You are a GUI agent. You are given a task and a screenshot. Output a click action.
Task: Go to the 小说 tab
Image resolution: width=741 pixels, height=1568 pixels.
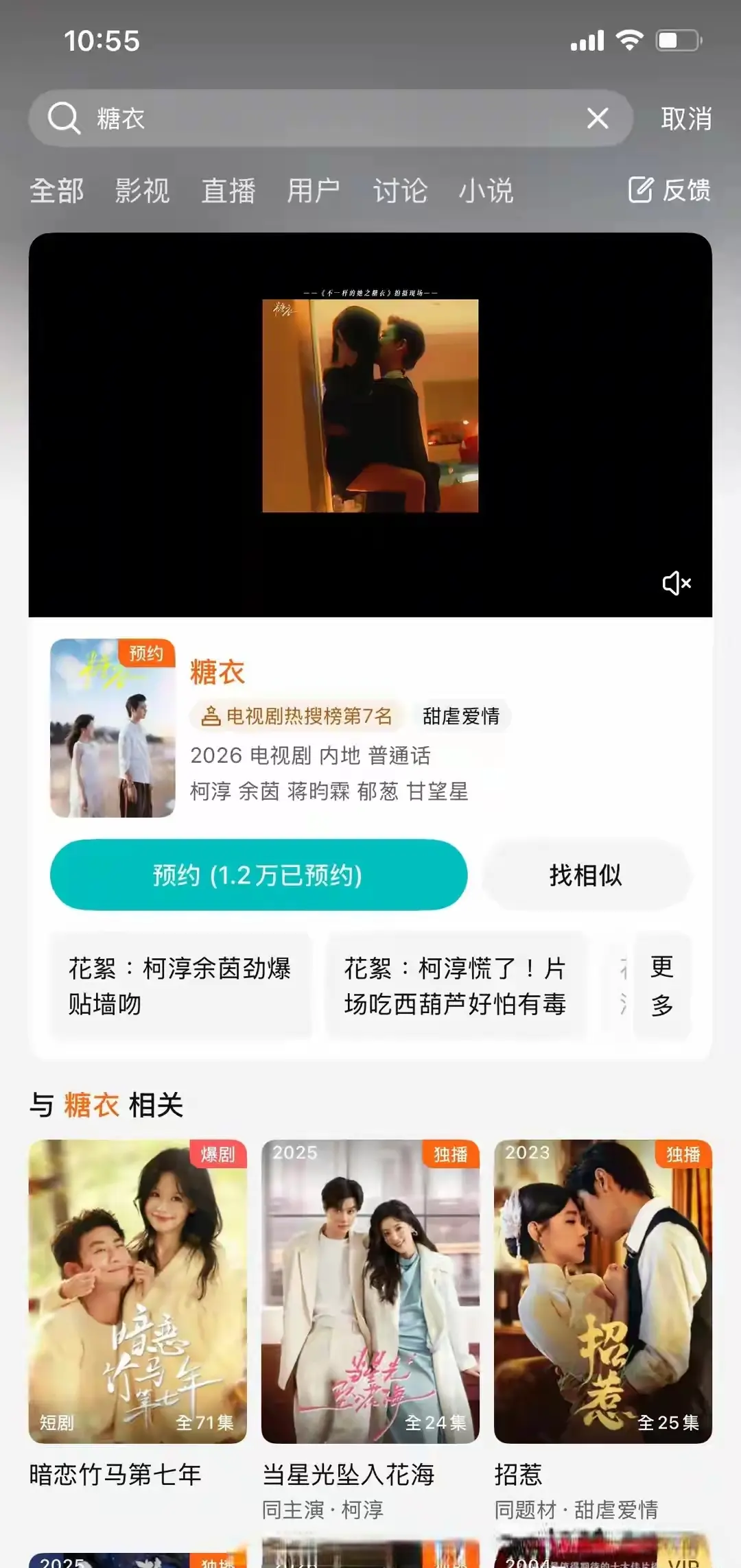pos(486,191)
